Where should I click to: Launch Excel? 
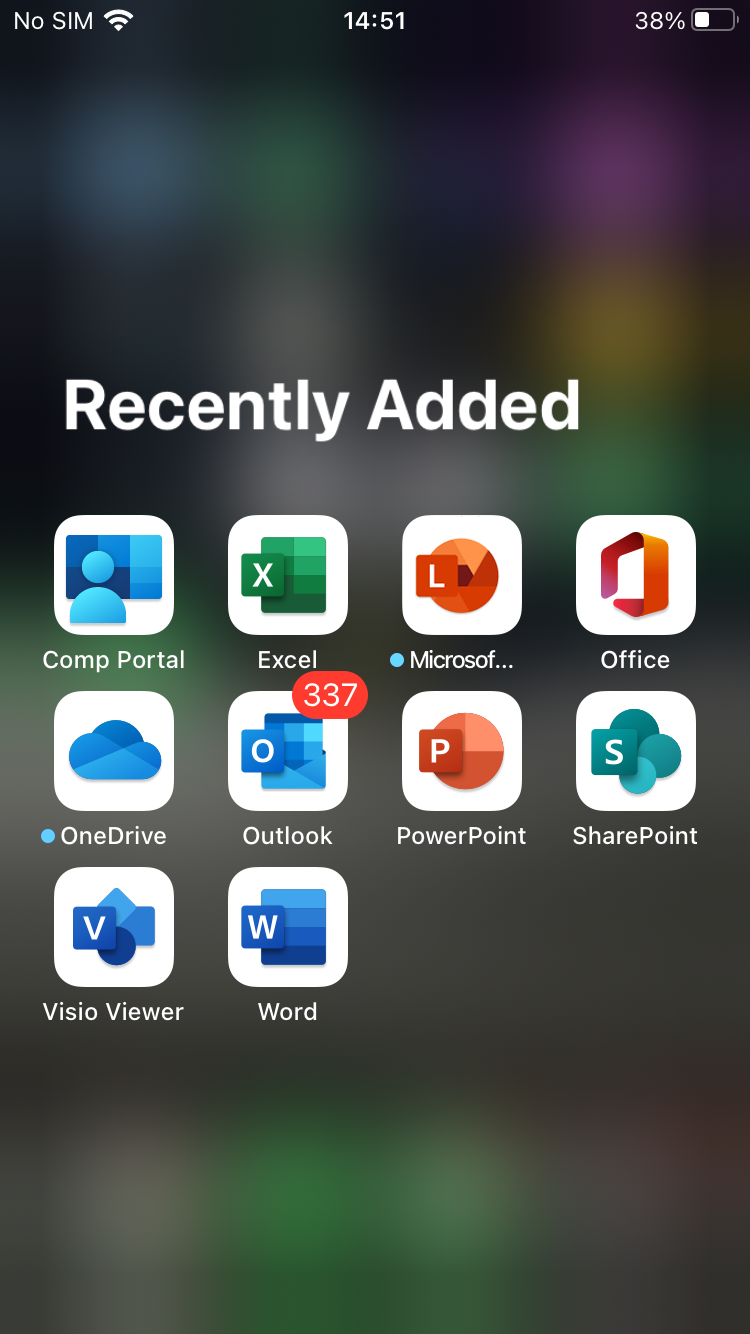(x=288, y=575)
